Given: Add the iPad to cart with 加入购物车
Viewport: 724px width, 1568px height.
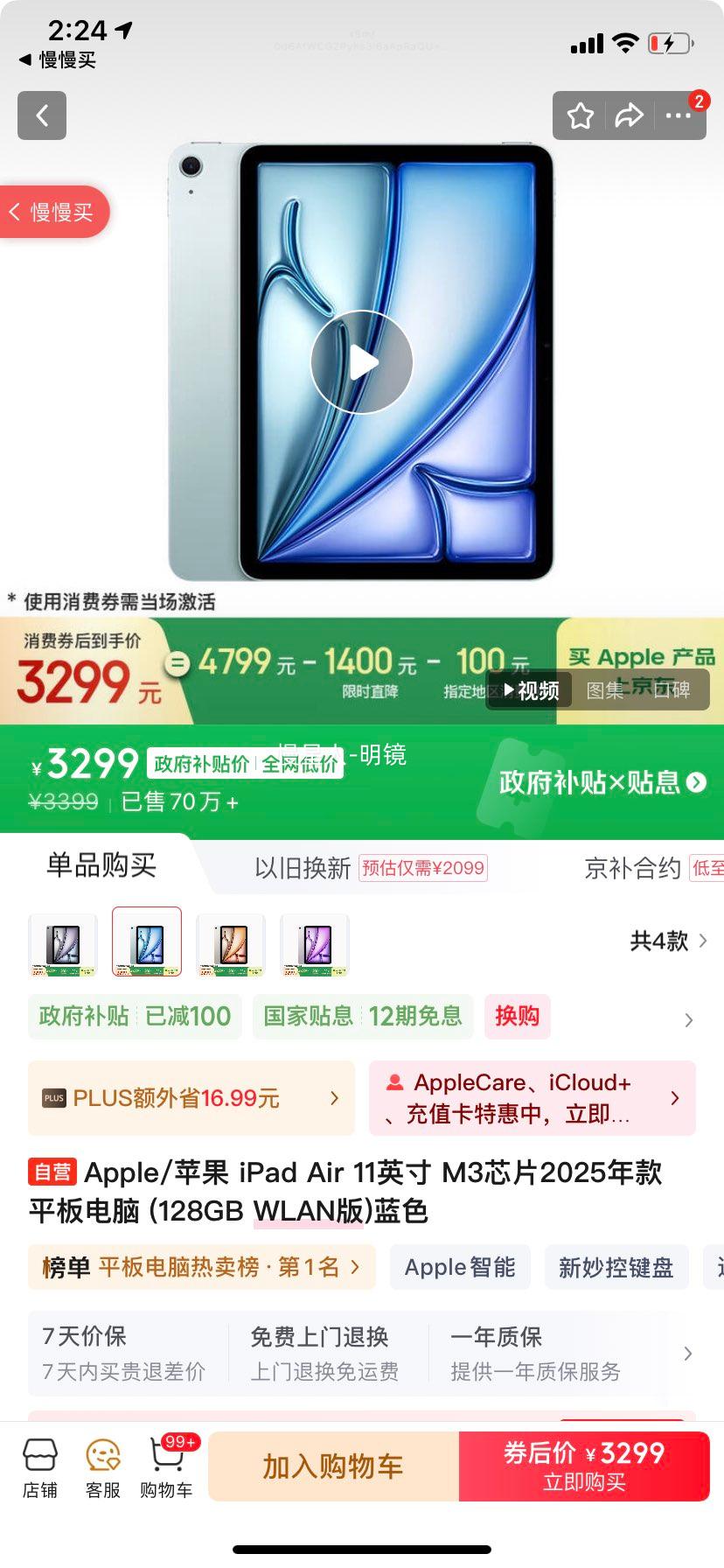Looking at the screenshot, I should [333, 1466].
